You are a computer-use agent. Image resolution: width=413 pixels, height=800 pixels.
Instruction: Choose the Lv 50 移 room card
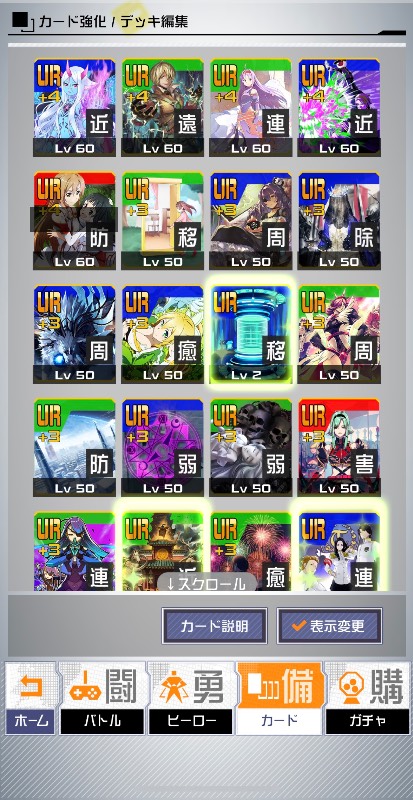pos(162,221)
